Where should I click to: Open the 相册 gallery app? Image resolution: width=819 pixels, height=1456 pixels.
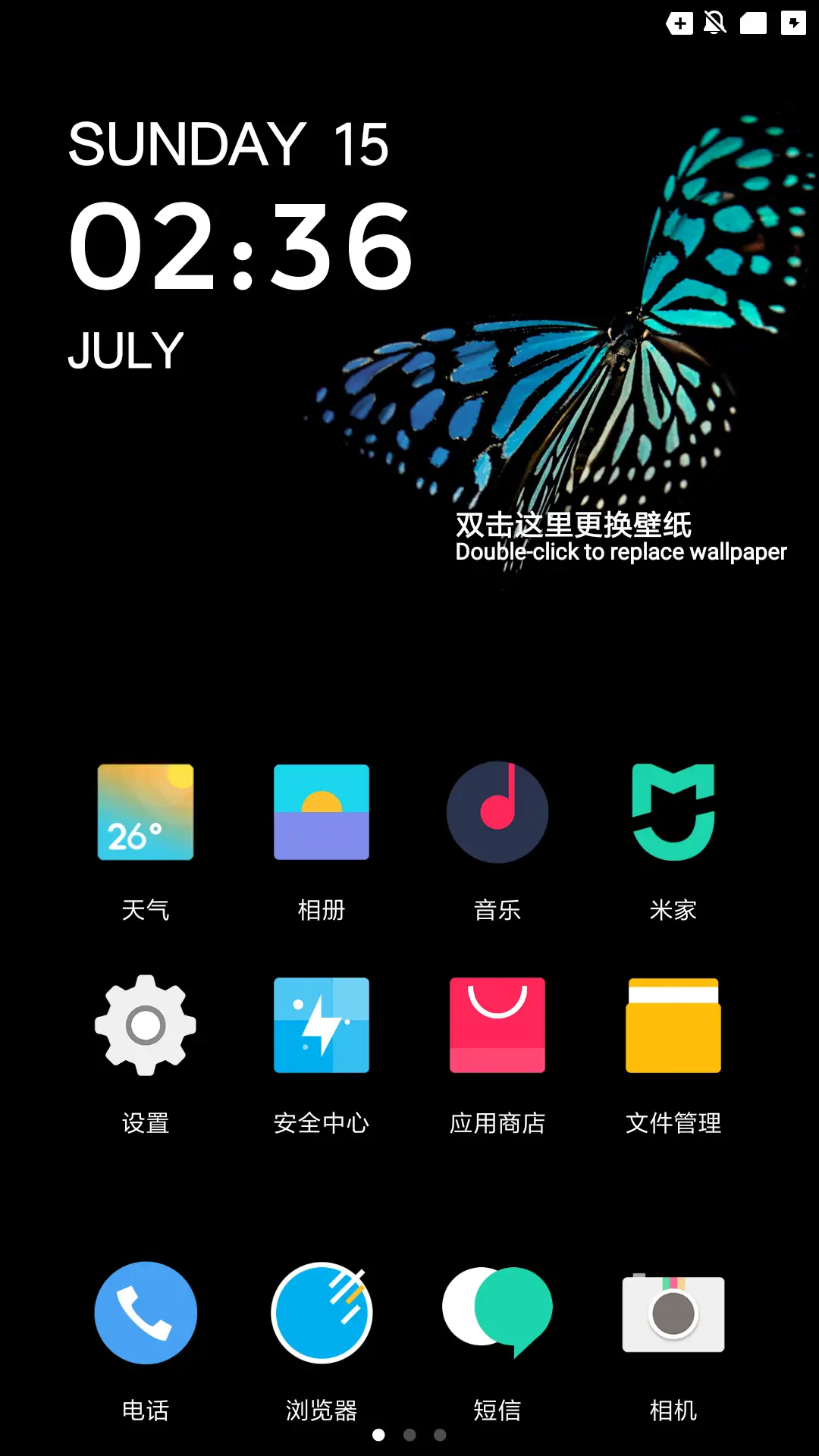pyautogui.click(x=322, y=812)
